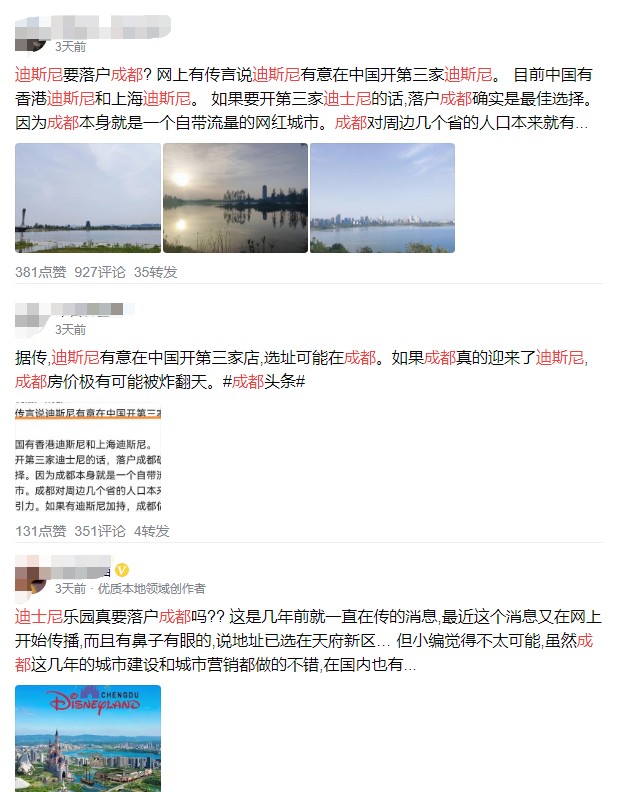
Task: Open the first post author's avatar
Action: (x=31, y=38)
